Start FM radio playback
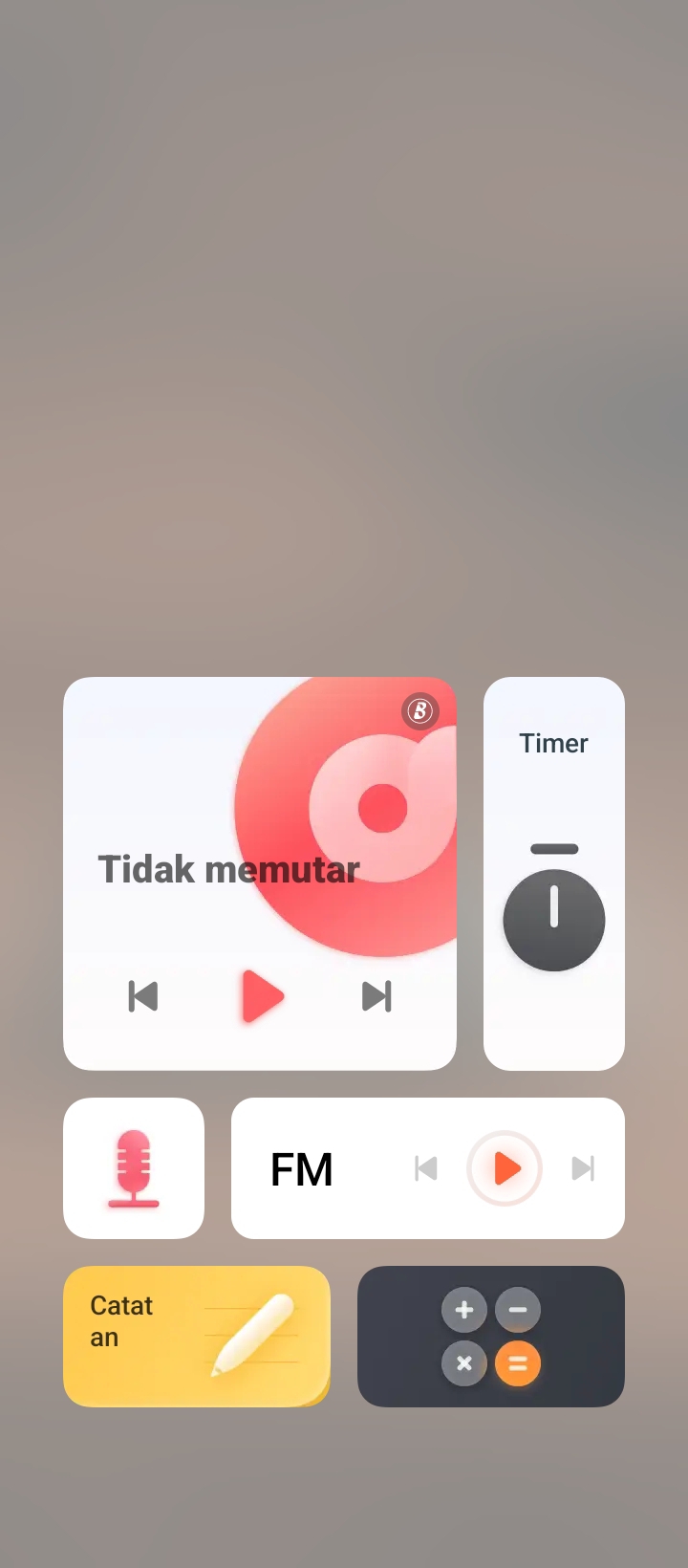 coord(505,1168)
